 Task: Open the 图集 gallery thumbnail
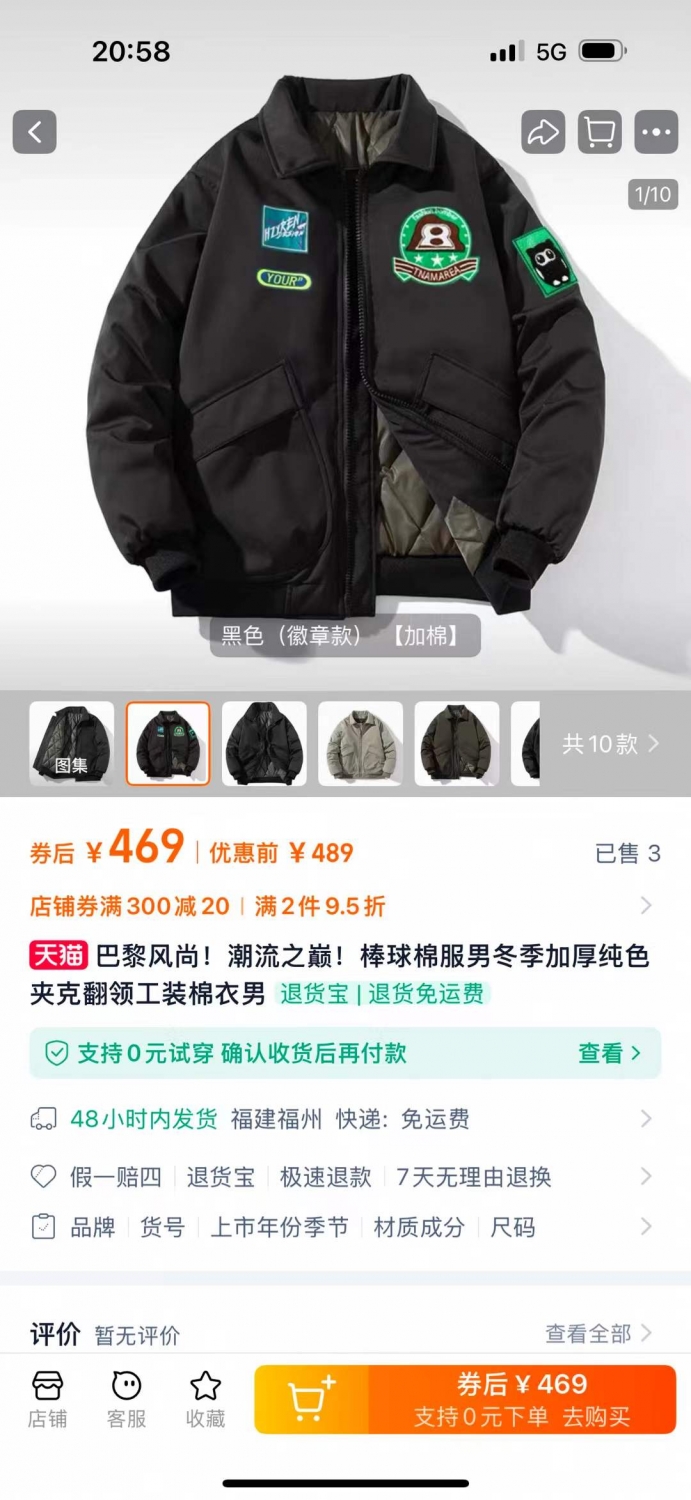[71, 743]
